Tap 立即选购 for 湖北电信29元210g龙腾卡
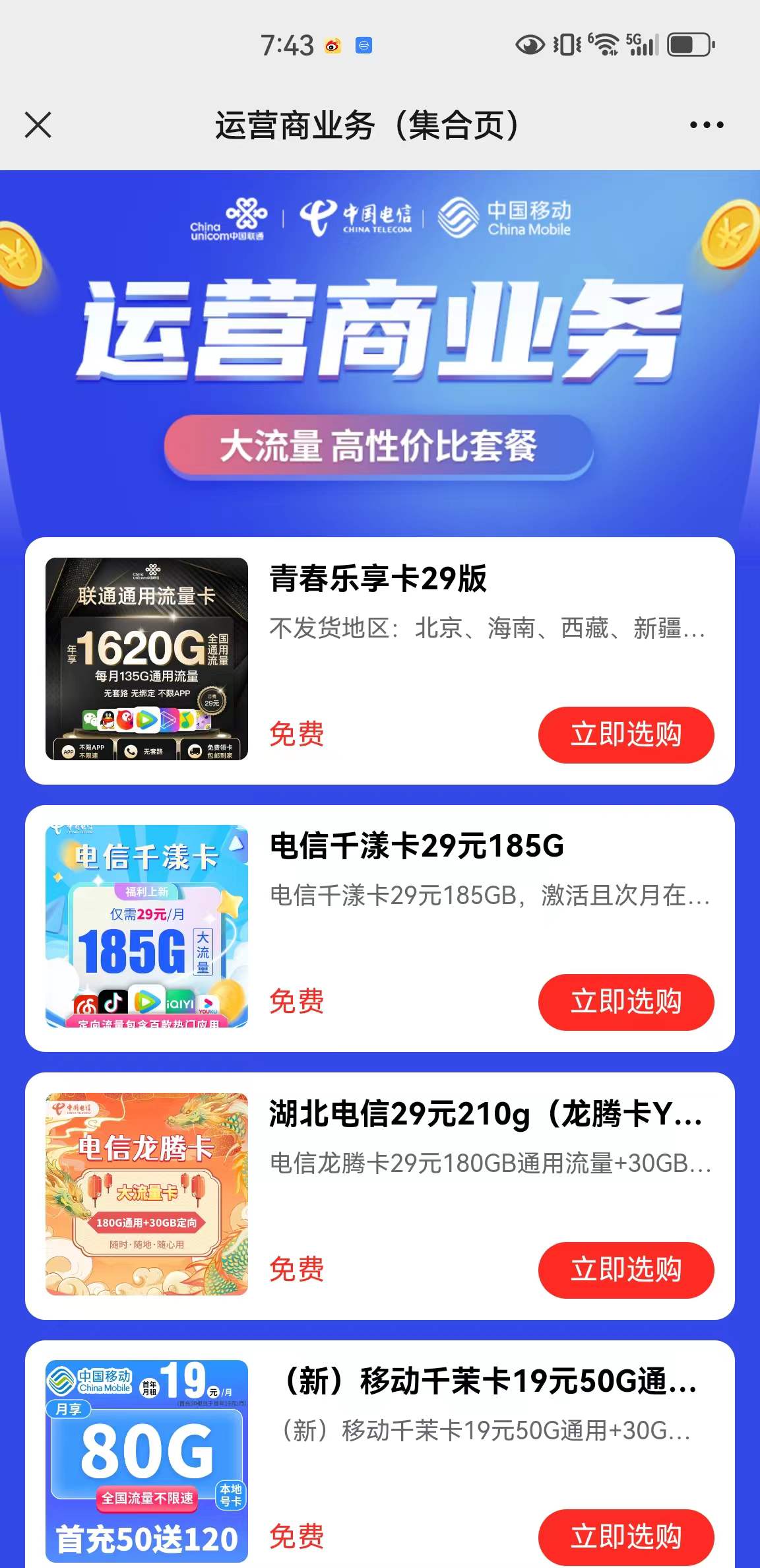 [625, 1270]
